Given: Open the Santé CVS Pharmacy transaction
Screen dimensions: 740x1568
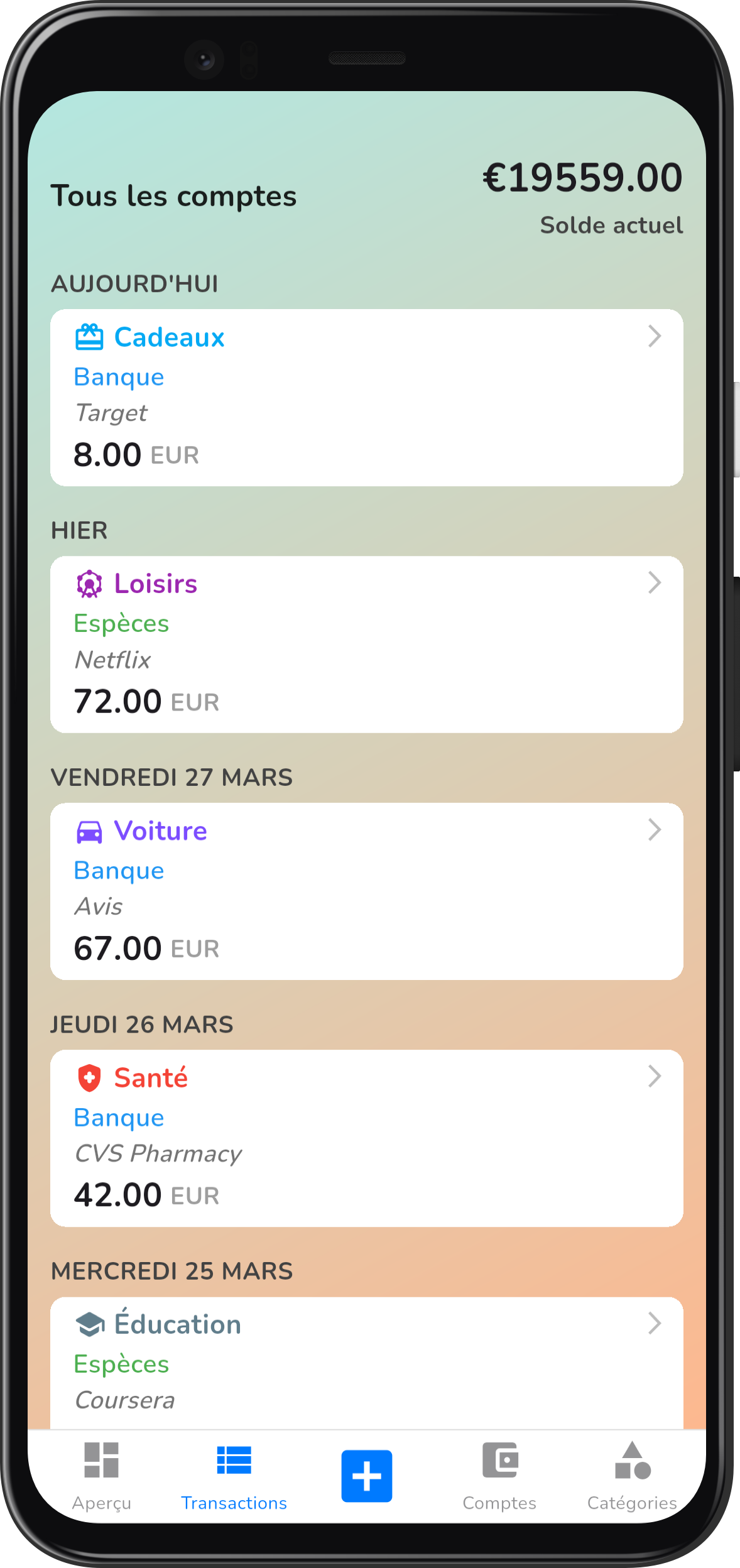Looking at the screenshot, I should pos(366,1138).
